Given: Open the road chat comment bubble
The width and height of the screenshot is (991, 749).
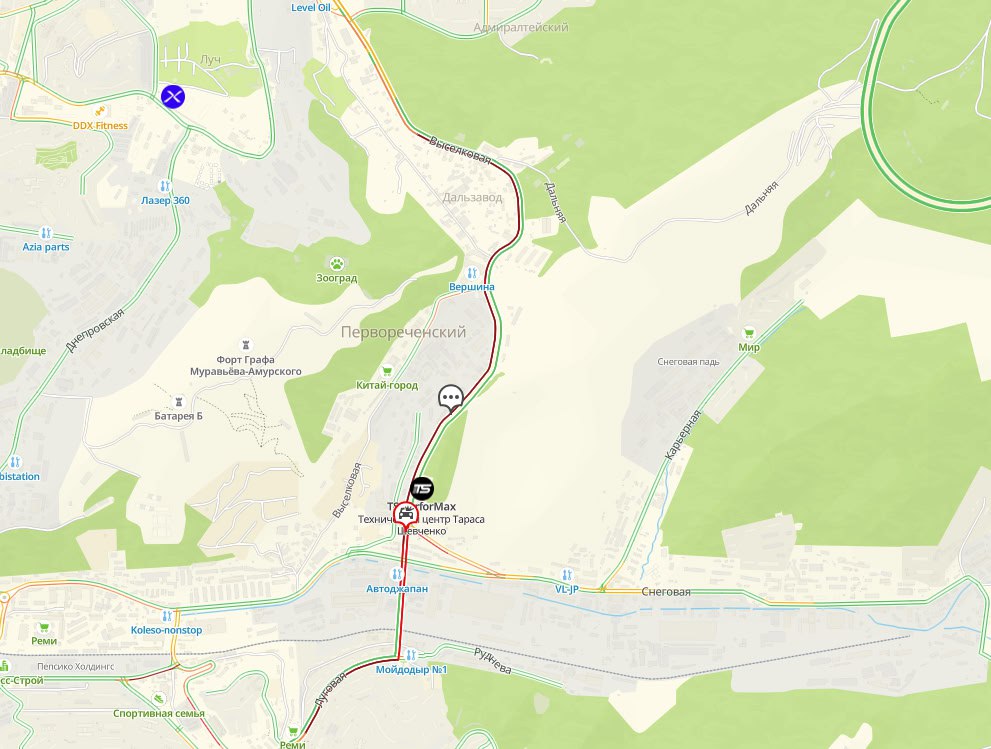Looking at the screenshot, I should point(451,397).
